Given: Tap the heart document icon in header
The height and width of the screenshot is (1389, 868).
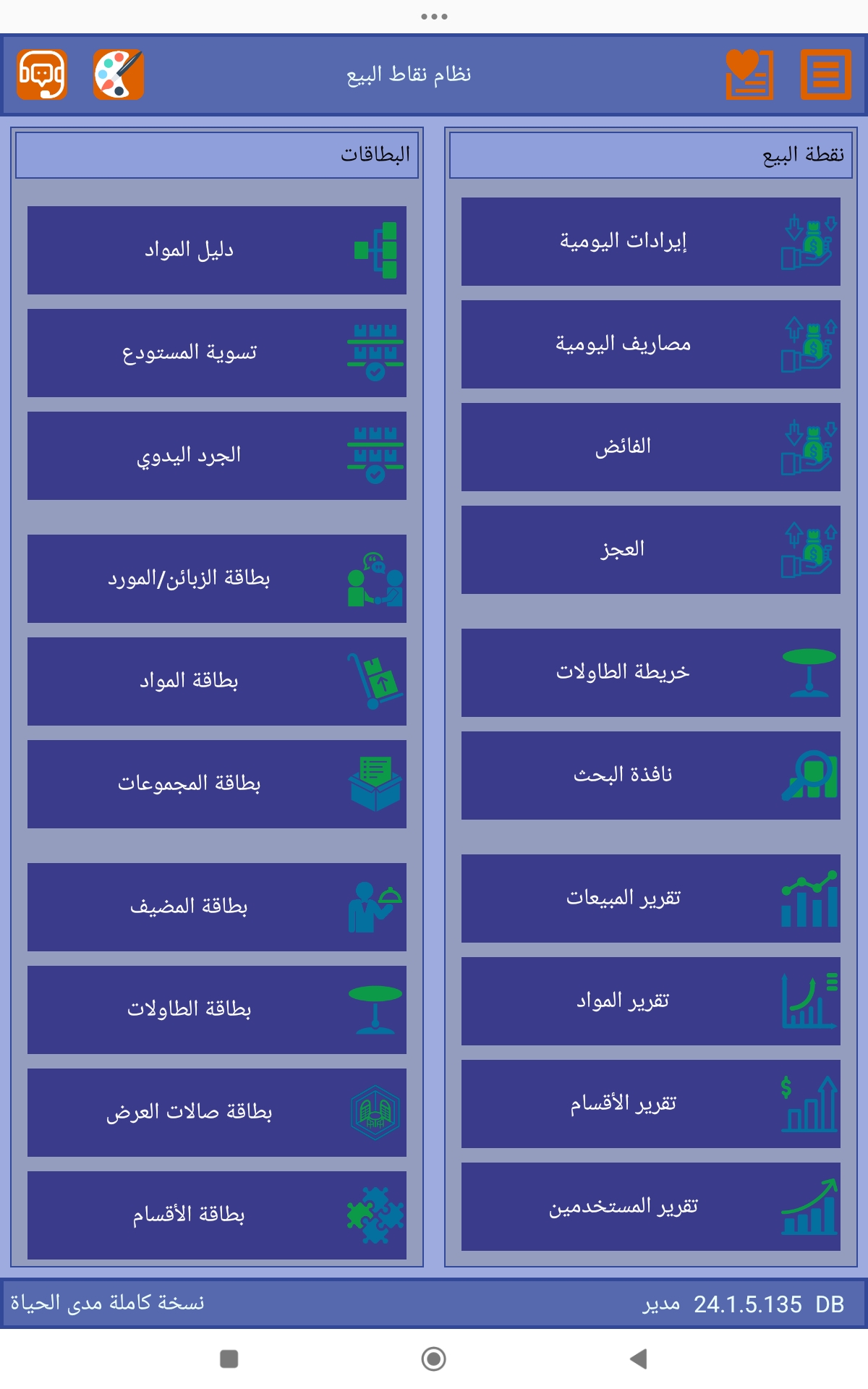Looking at the screenshot, I should point(750,75).
